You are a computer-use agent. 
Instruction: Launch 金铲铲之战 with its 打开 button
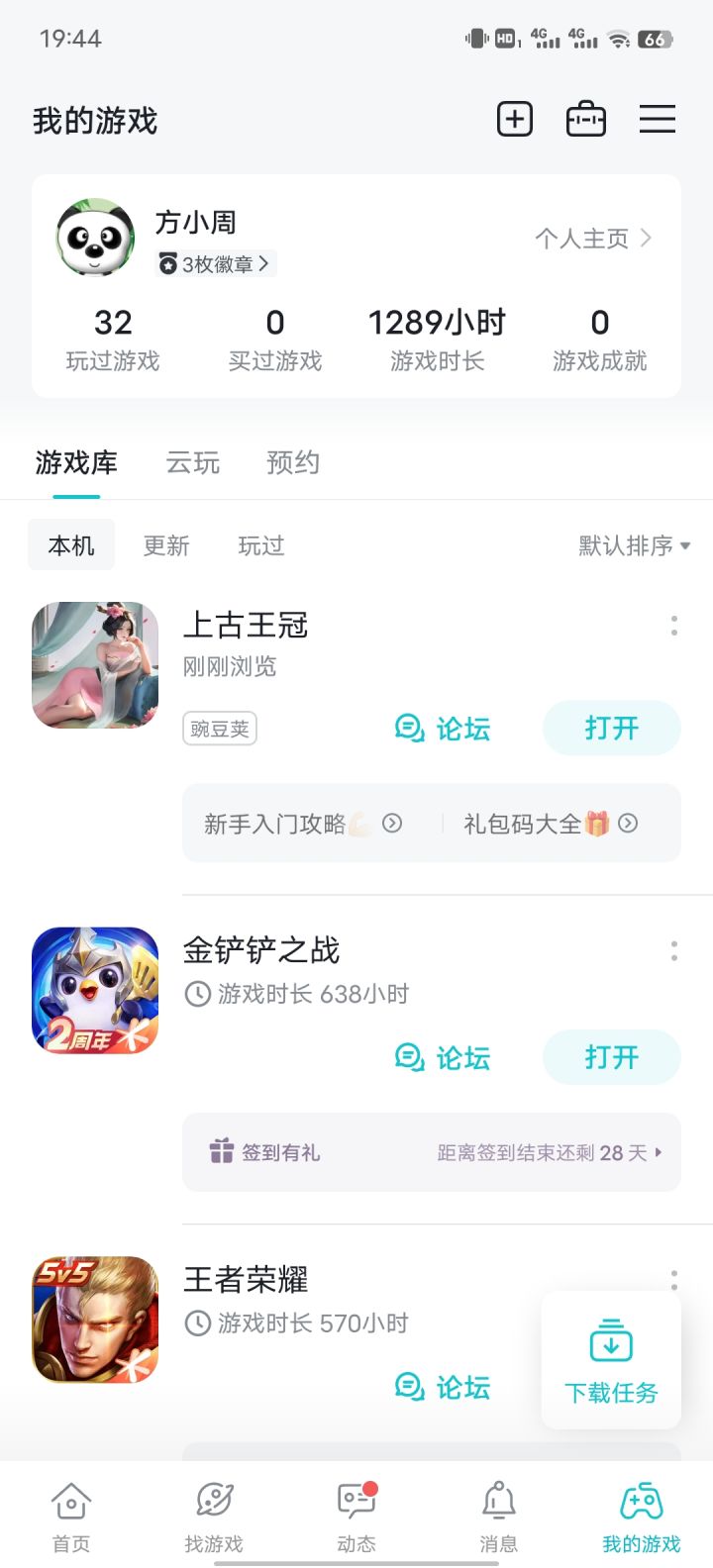pos(611,1057)
